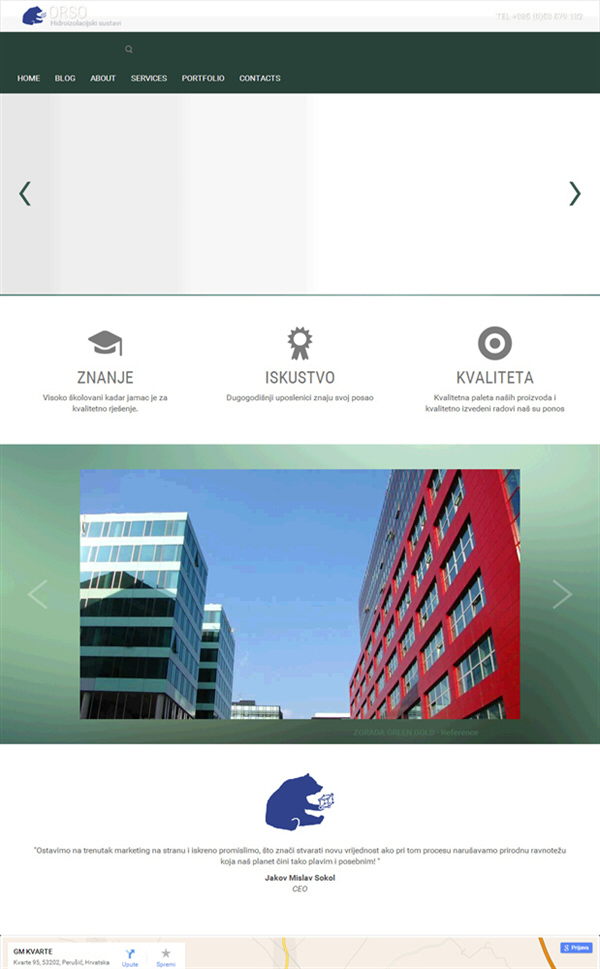Get directions (Upute) to GM Kvarte

(x=130, y=957)
